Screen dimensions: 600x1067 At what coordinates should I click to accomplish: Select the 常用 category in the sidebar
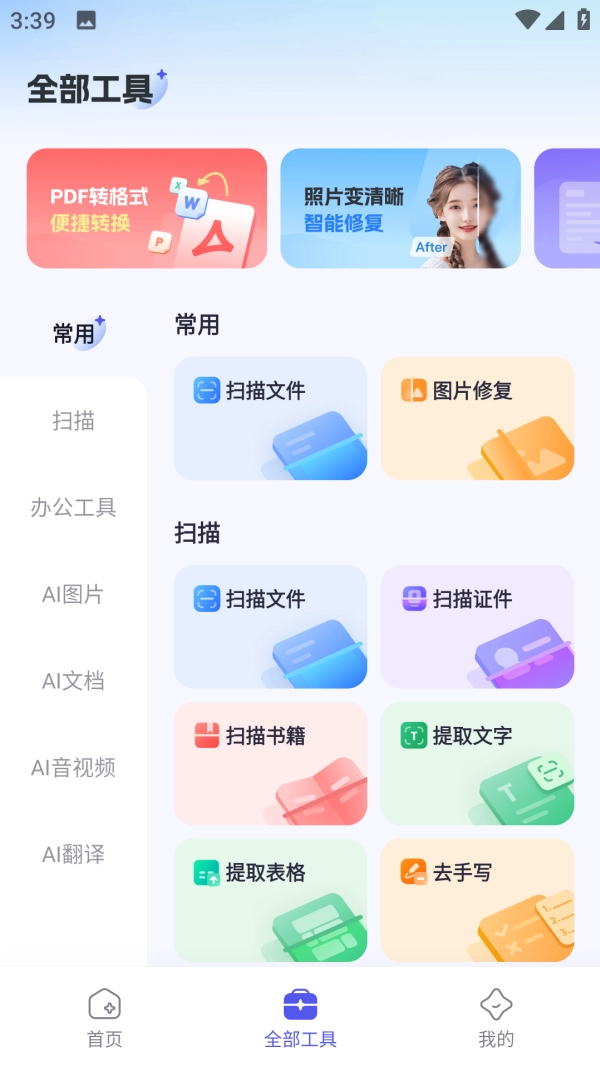point(74,334)
